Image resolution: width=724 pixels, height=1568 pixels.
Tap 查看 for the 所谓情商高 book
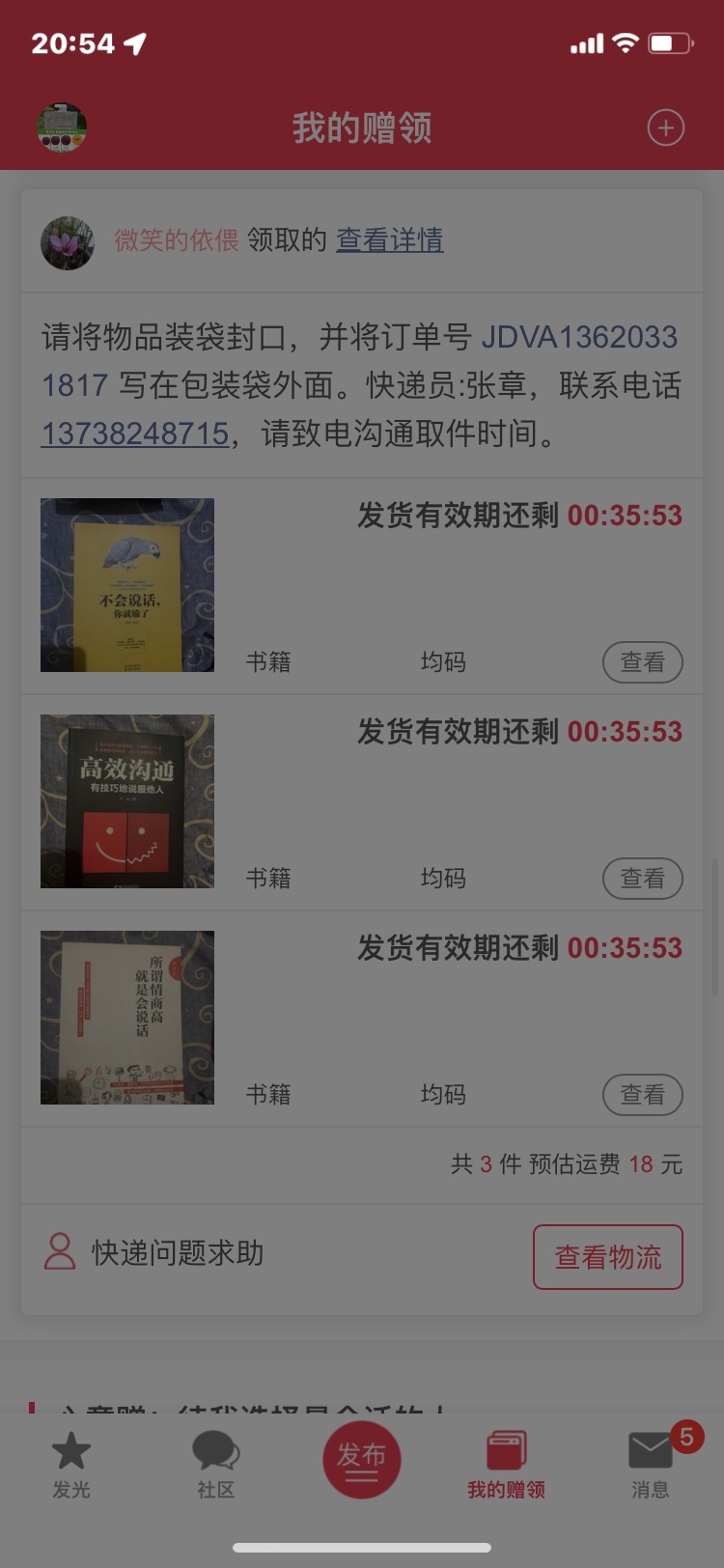pyautogui.click(x=642, y=1095)
